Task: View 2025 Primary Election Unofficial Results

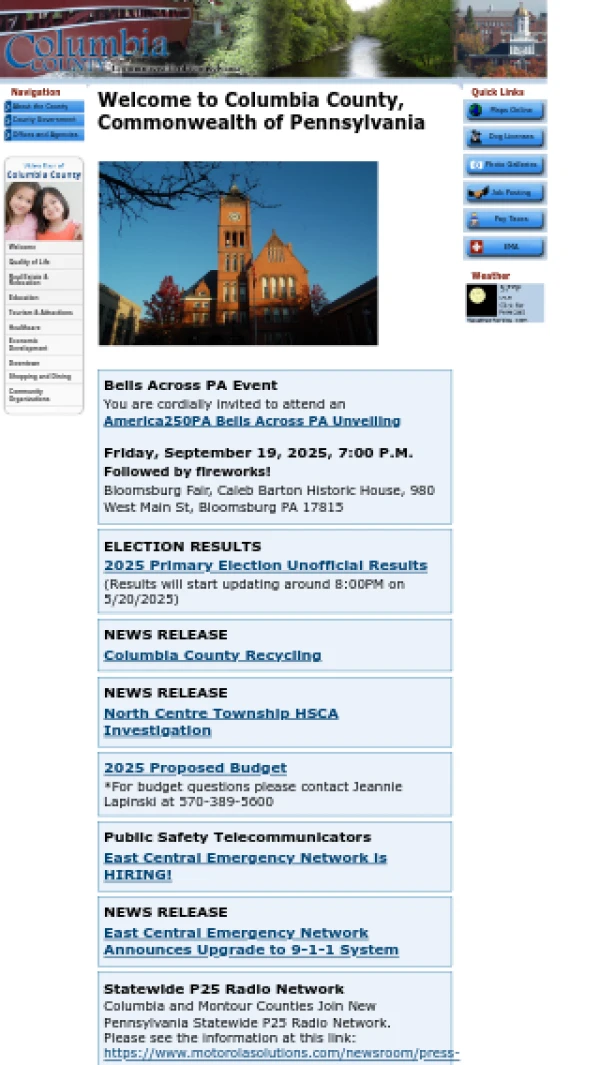Action: pos(265,566)
